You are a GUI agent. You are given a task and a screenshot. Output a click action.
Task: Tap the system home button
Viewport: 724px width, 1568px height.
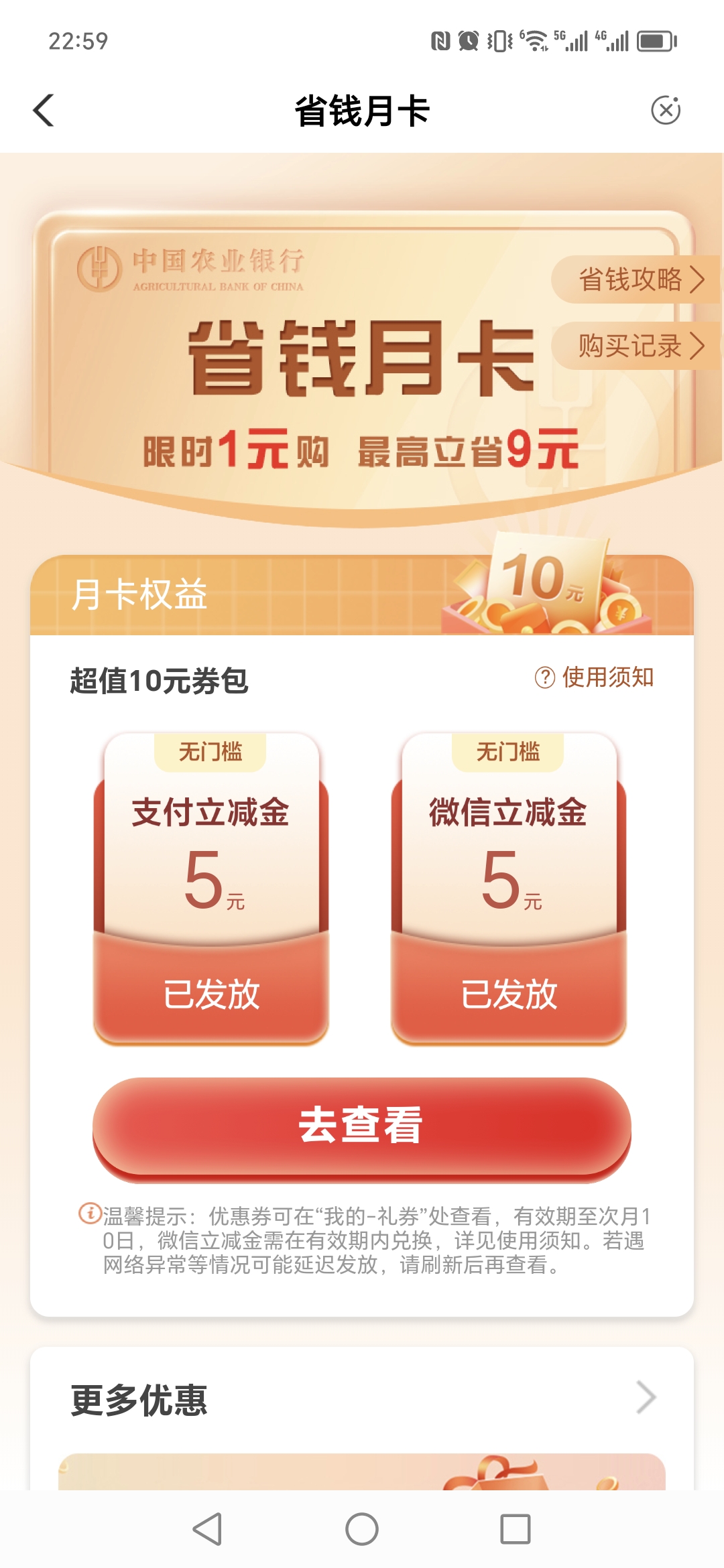362,1529
